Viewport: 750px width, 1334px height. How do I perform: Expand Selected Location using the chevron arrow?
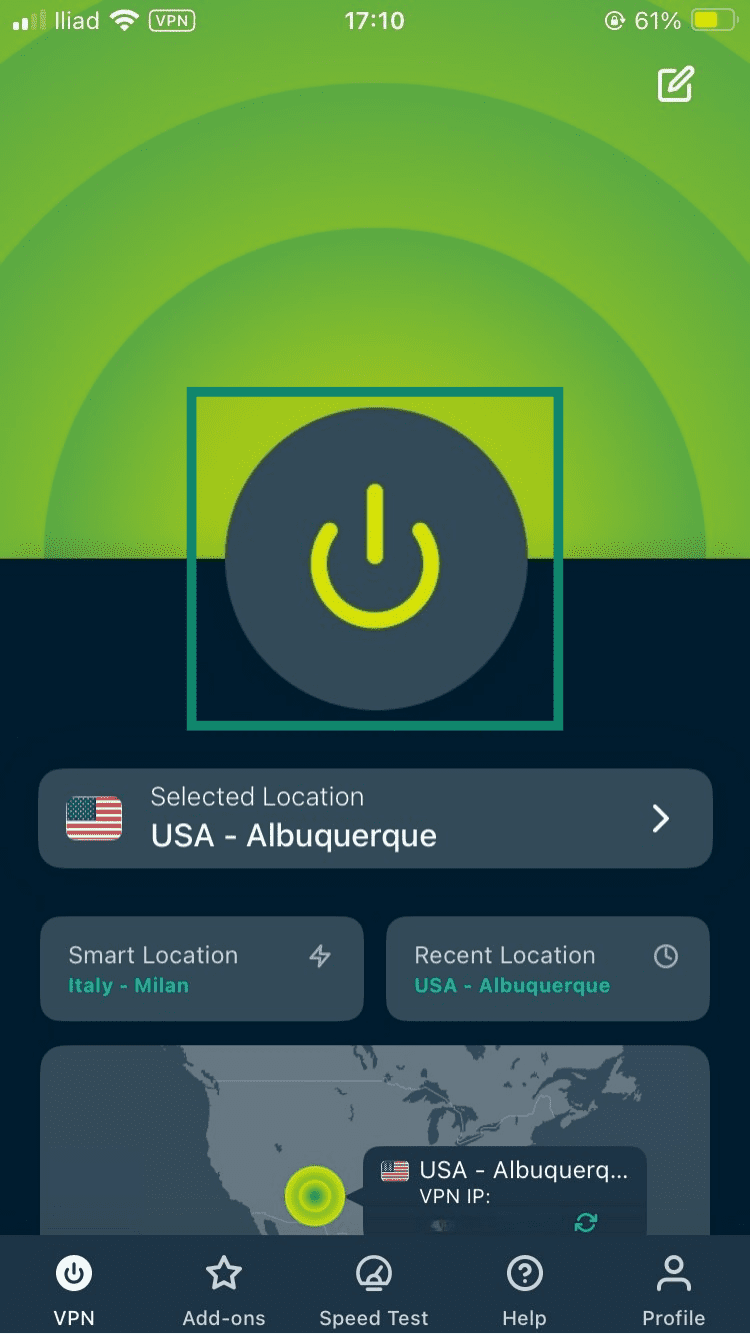click(x=659, y=818)
